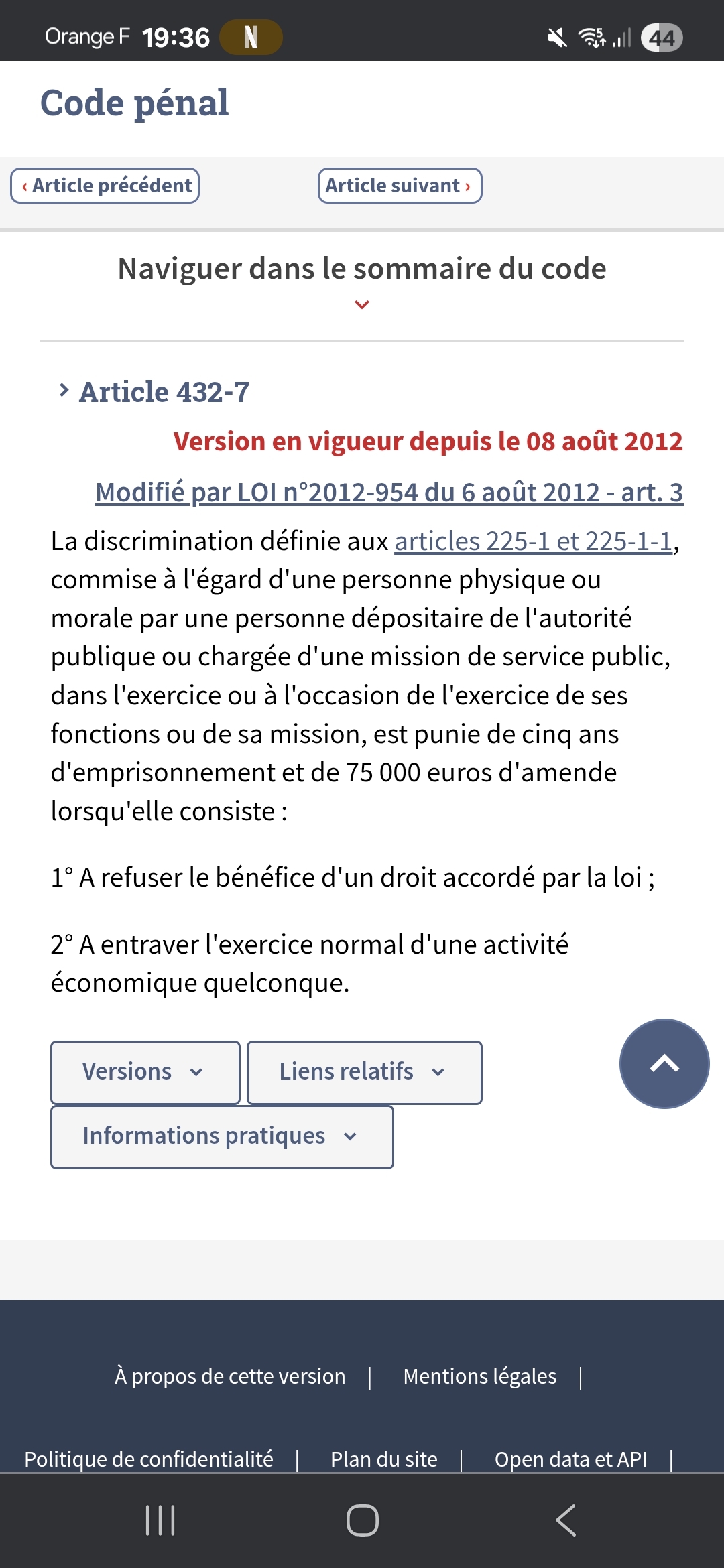Open Modifié par LOI n°2012-954 link
Image resolution: width=724 pixels, height=1568 pixels.
coord(389,493)
